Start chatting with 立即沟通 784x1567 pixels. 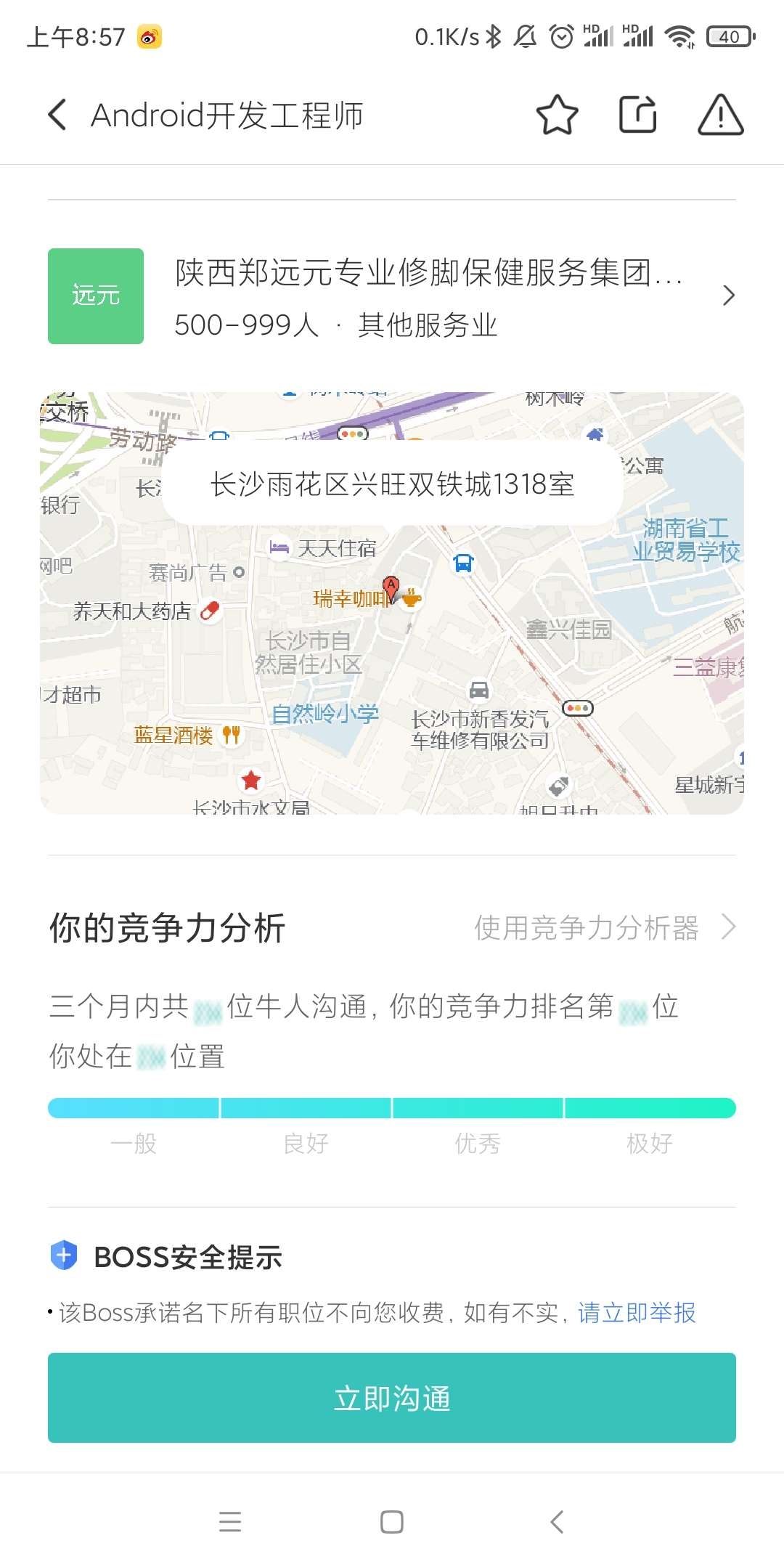pos(392,1398)
